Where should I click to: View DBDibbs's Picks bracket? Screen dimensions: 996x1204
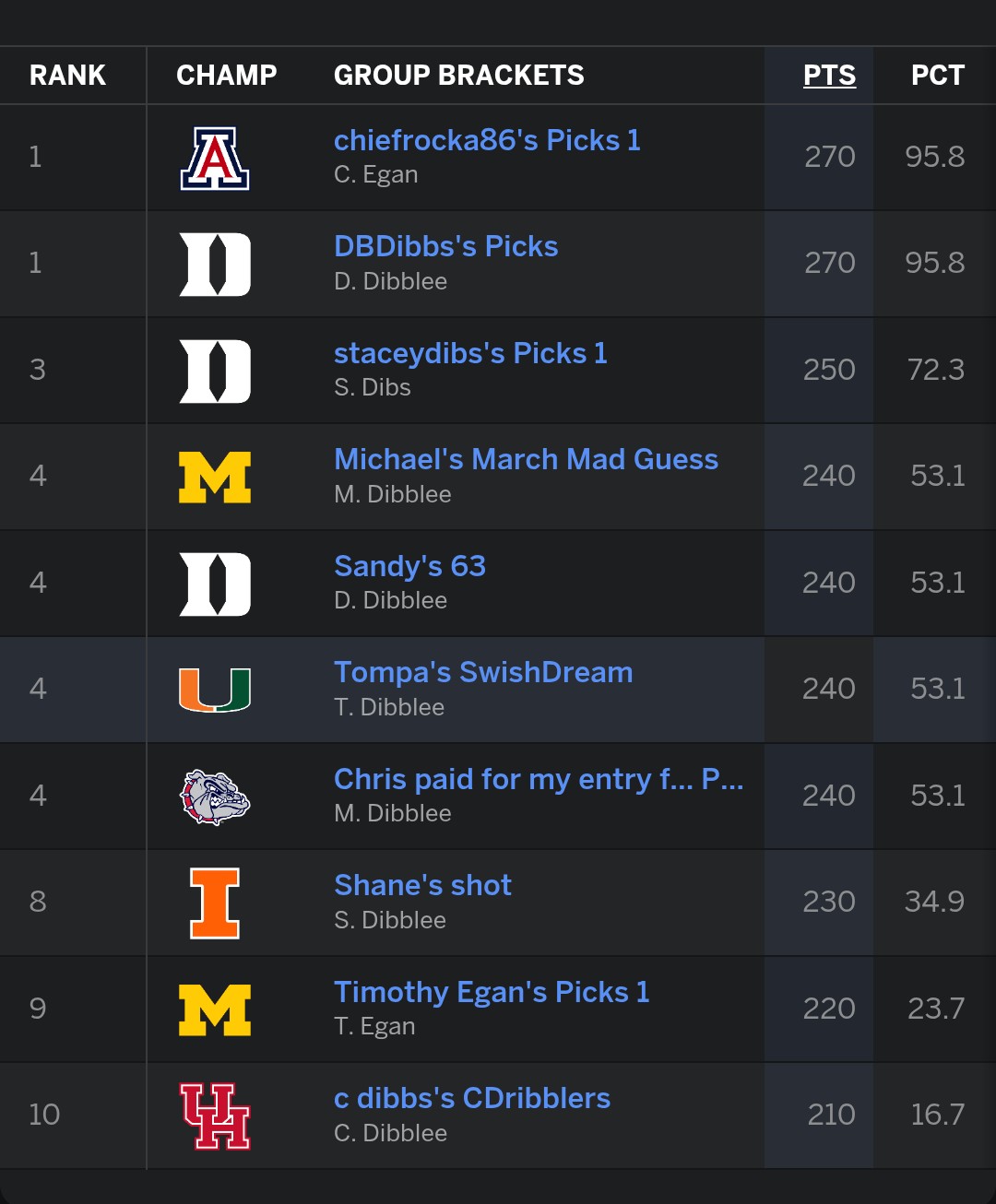point(445,246)
